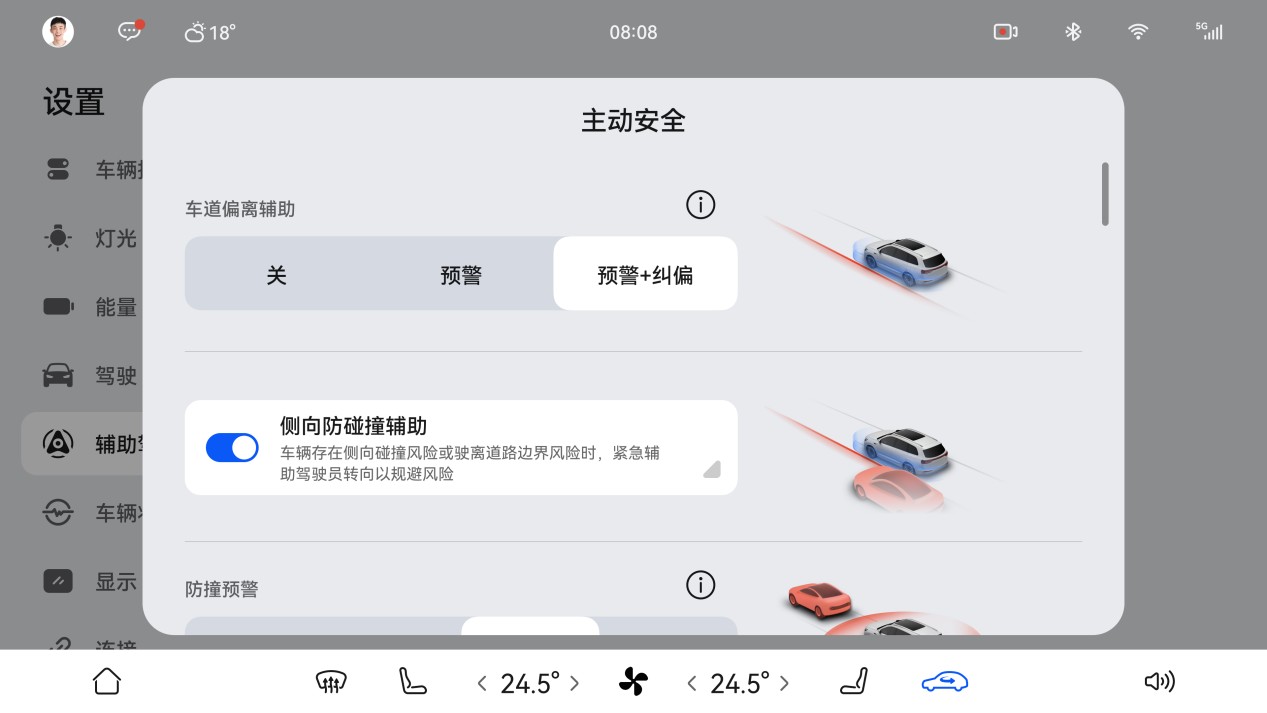Raise driver side temperature
The height and width of the screenshot is (713, 1267).
[x=575, y=683]
